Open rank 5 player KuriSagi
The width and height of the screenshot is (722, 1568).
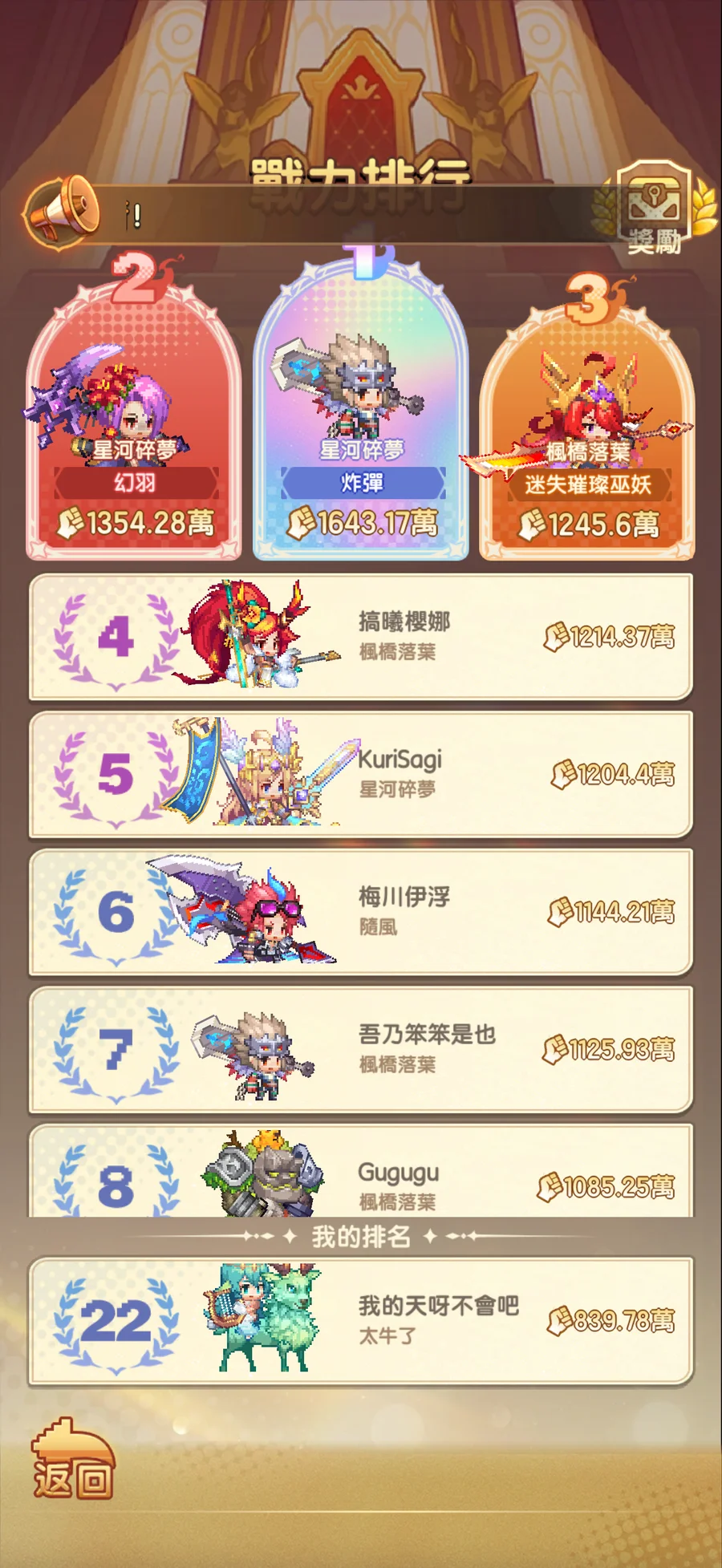(361, 774)
